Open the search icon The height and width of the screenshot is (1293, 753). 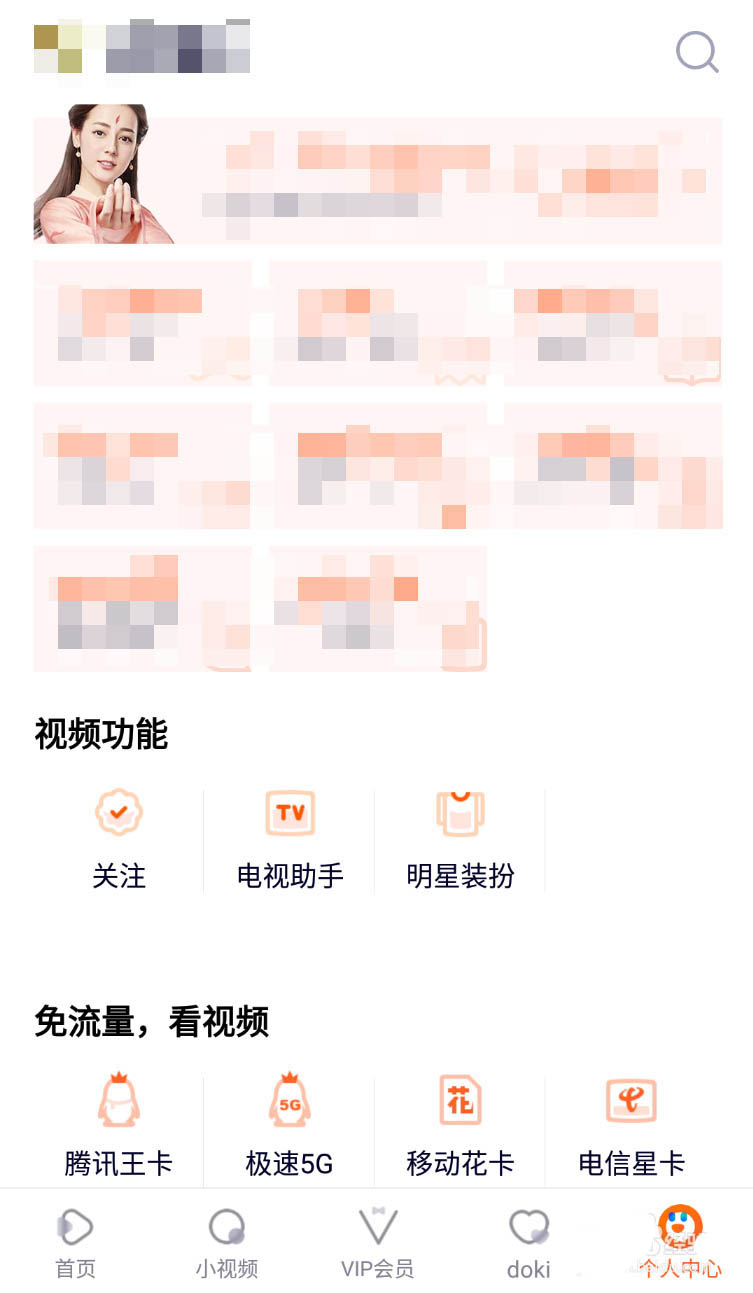click(696, 52)
